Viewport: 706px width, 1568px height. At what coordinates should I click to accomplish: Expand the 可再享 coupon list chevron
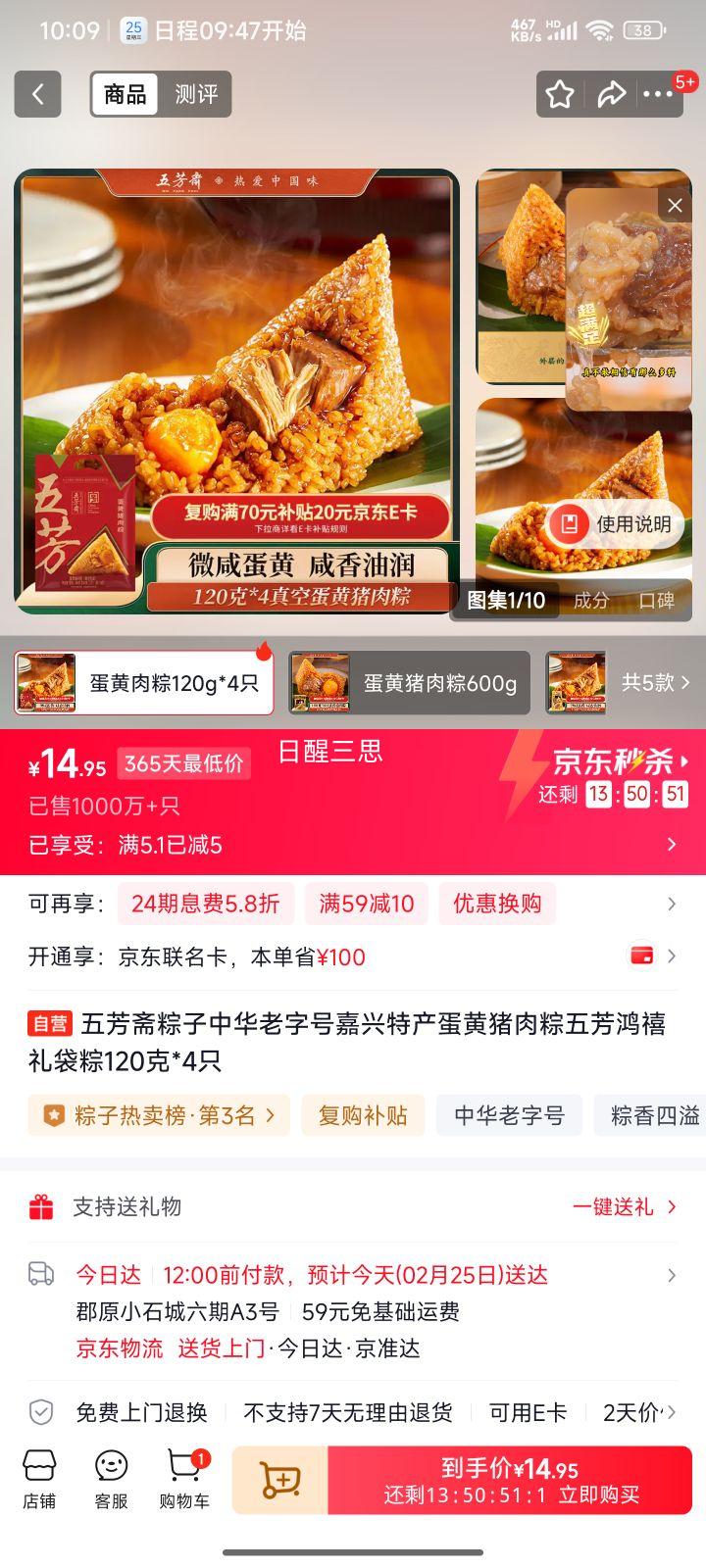[671, 904]
